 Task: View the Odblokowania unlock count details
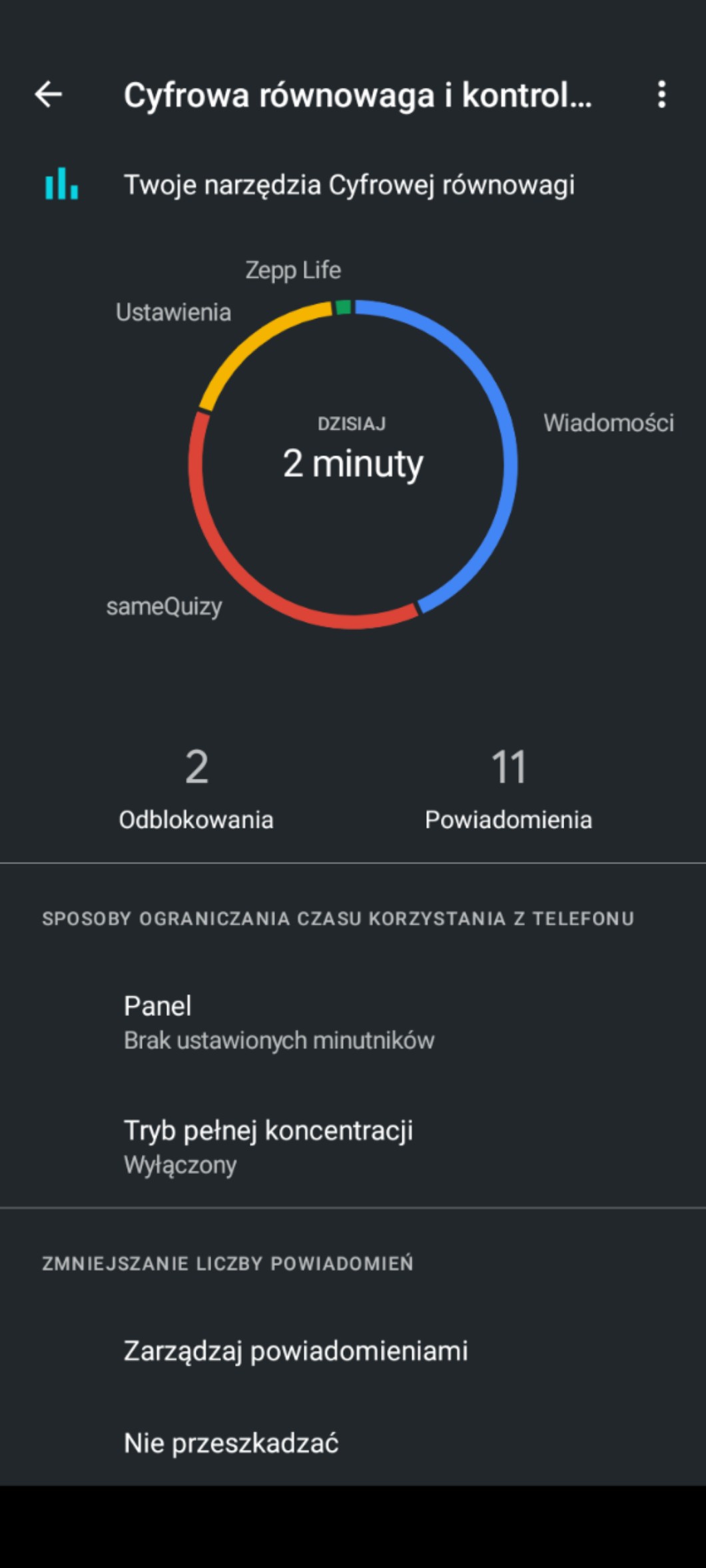[196, 788]
